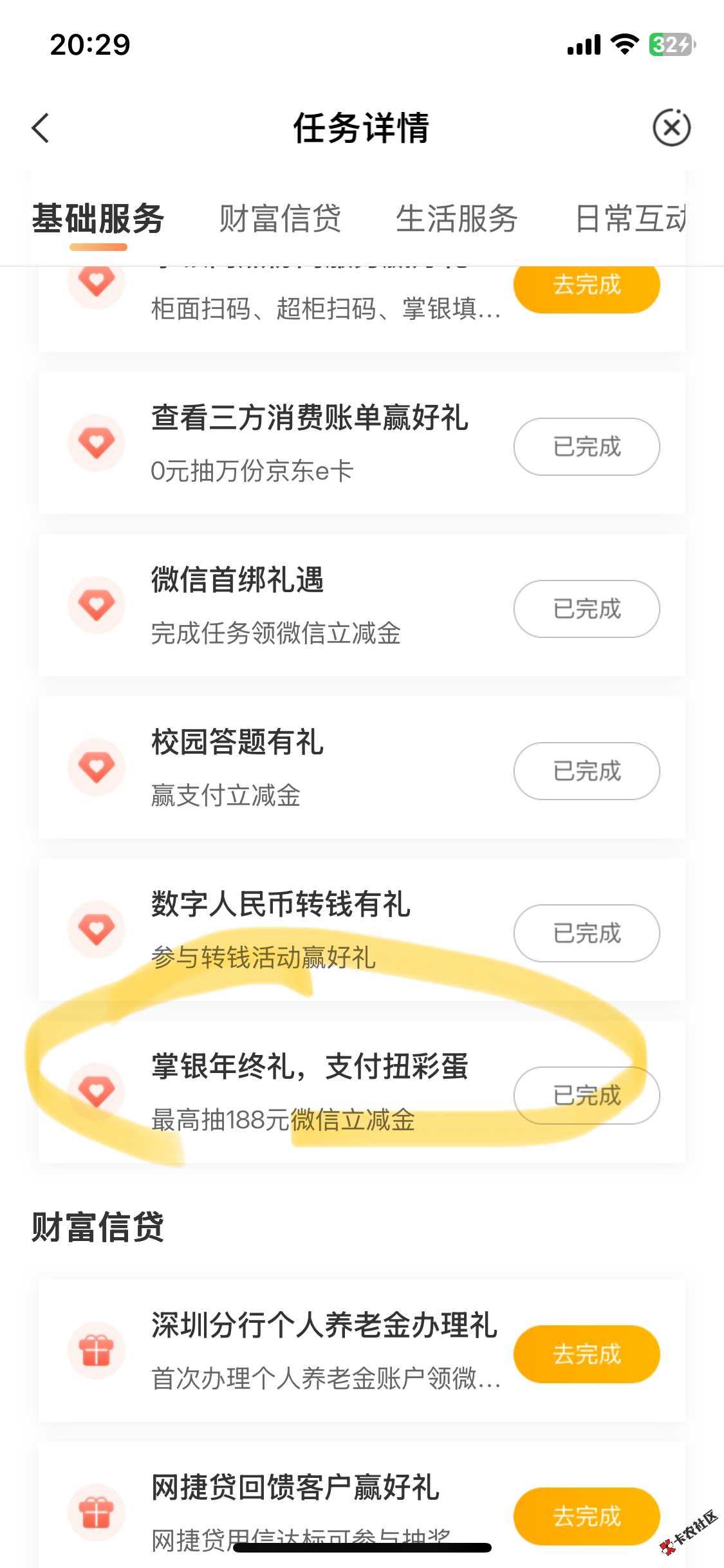This screenshot has width=724, height=1568.
Task: Open the 日常互动 tab
Action: click(x=631, y=219)
